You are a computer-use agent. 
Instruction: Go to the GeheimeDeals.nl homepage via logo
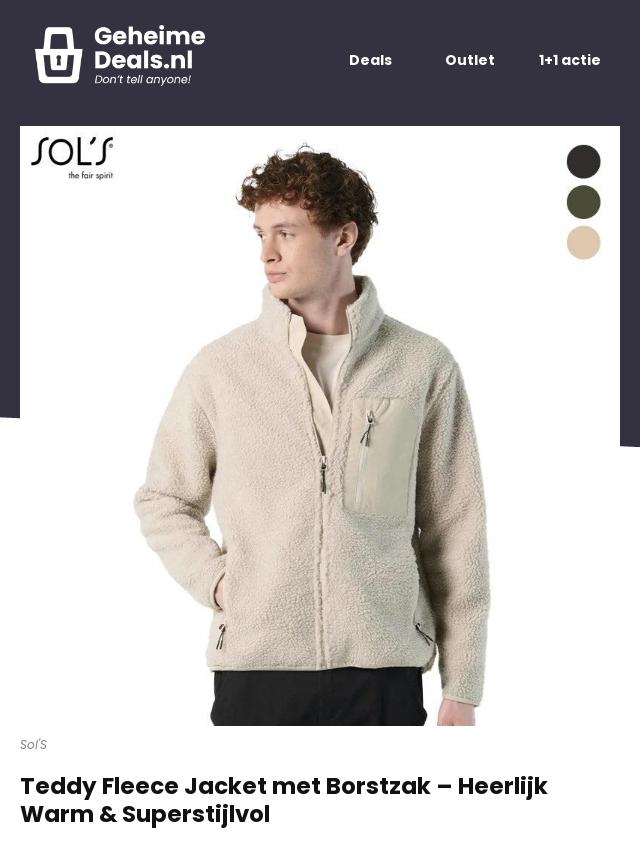[x=120, y=55]
